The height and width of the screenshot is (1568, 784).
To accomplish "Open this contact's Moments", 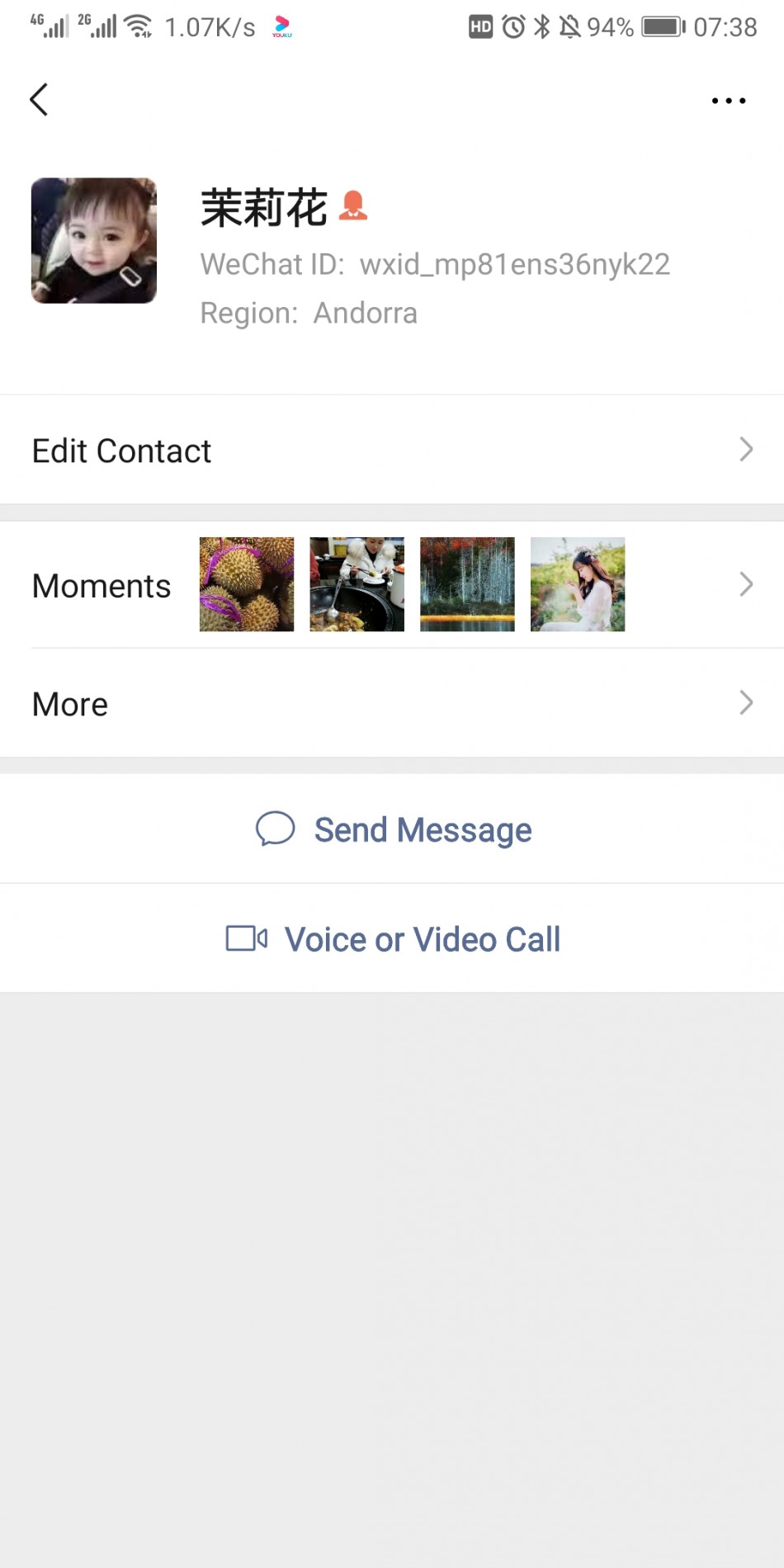I will pyautogui.click(x=392, y=585).
